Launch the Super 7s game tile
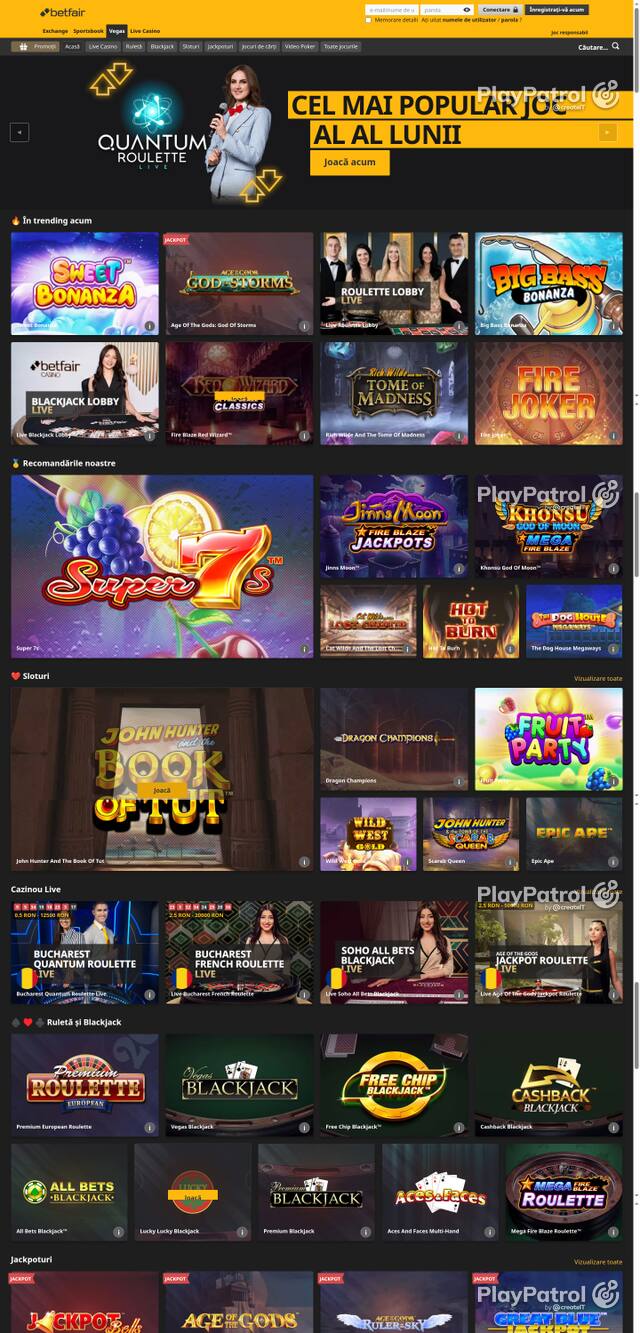 pos(162,566)
